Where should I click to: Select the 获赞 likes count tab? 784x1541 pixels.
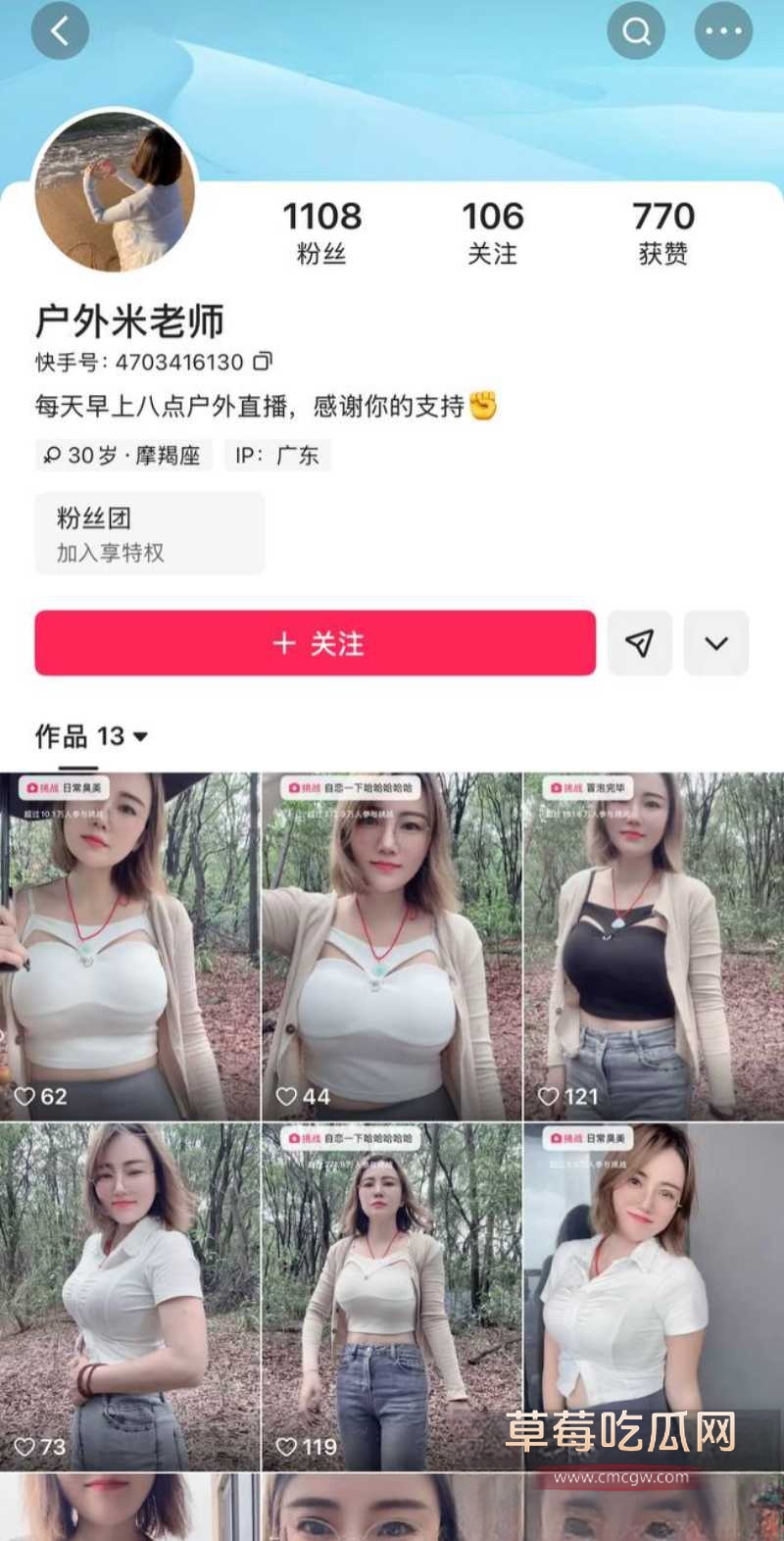pyautogui.click(x=664, y=230)
